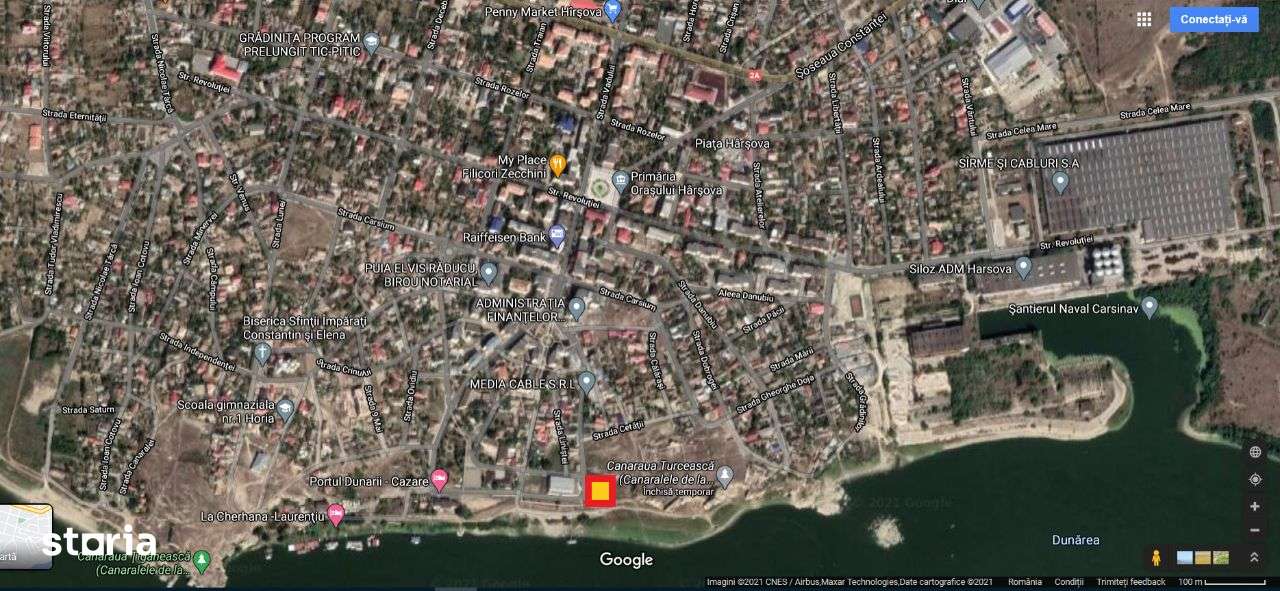Select the Street View pegman

[1157, 557]
